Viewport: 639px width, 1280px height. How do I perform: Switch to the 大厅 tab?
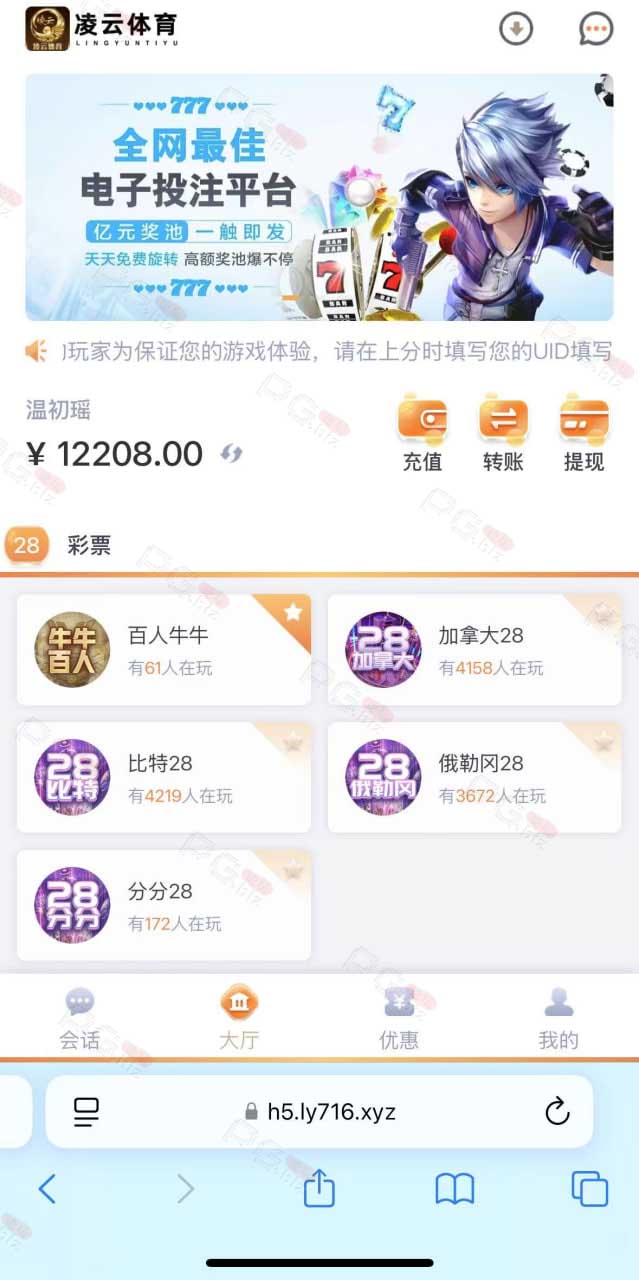point(239,1018)
